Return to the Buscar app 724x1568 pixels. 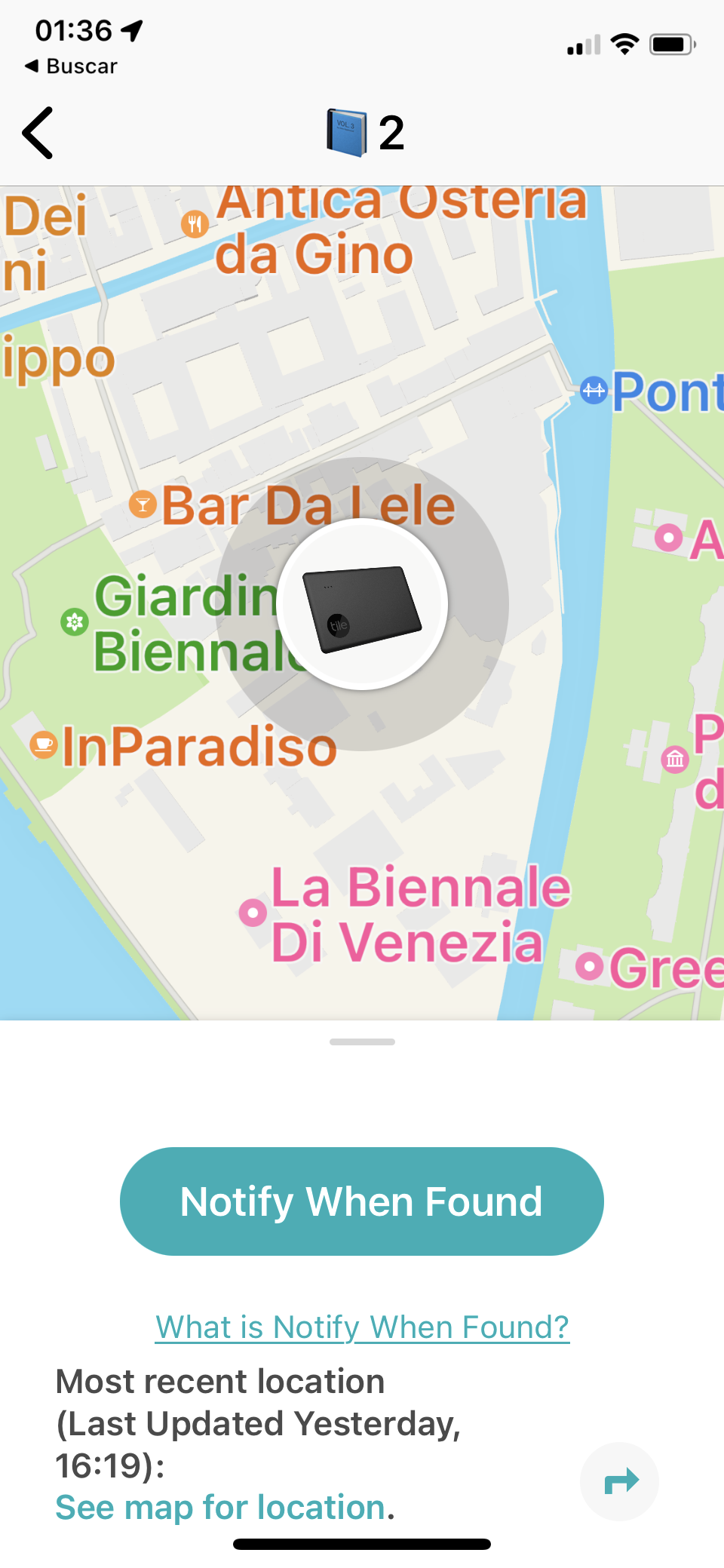(71, 66)
